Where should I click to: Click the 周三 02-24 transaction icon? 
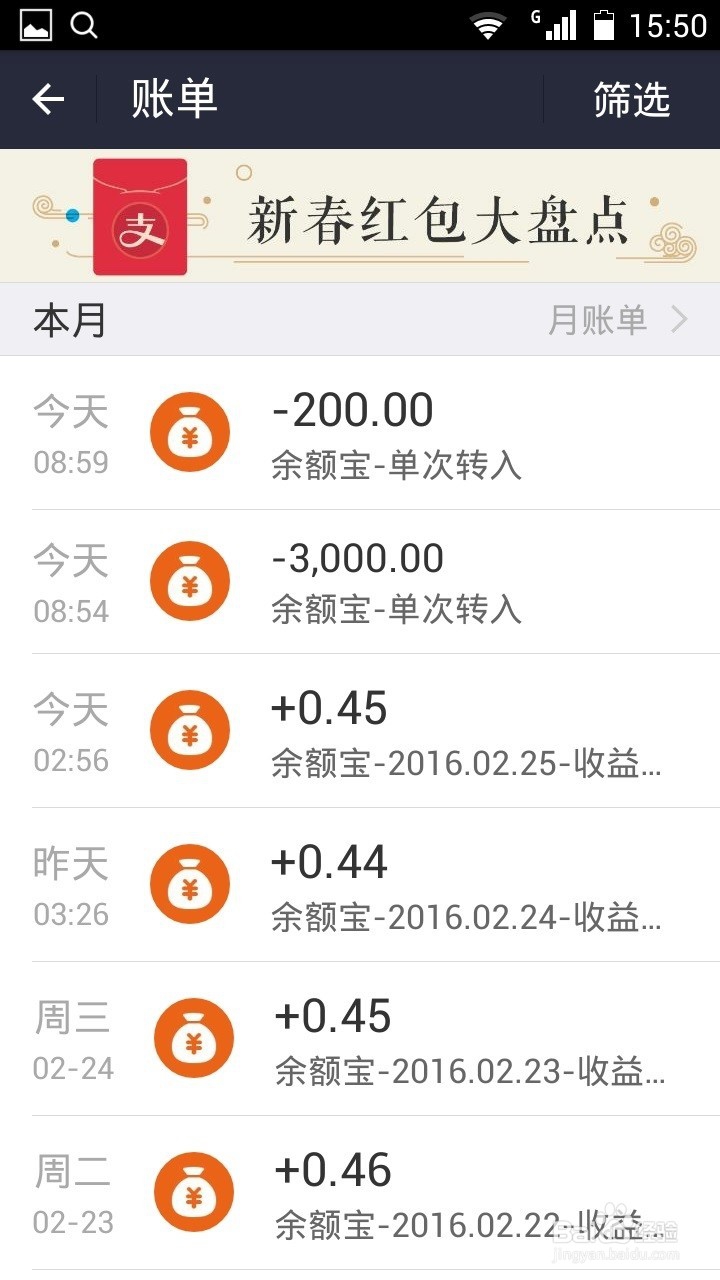point(190,1038)
